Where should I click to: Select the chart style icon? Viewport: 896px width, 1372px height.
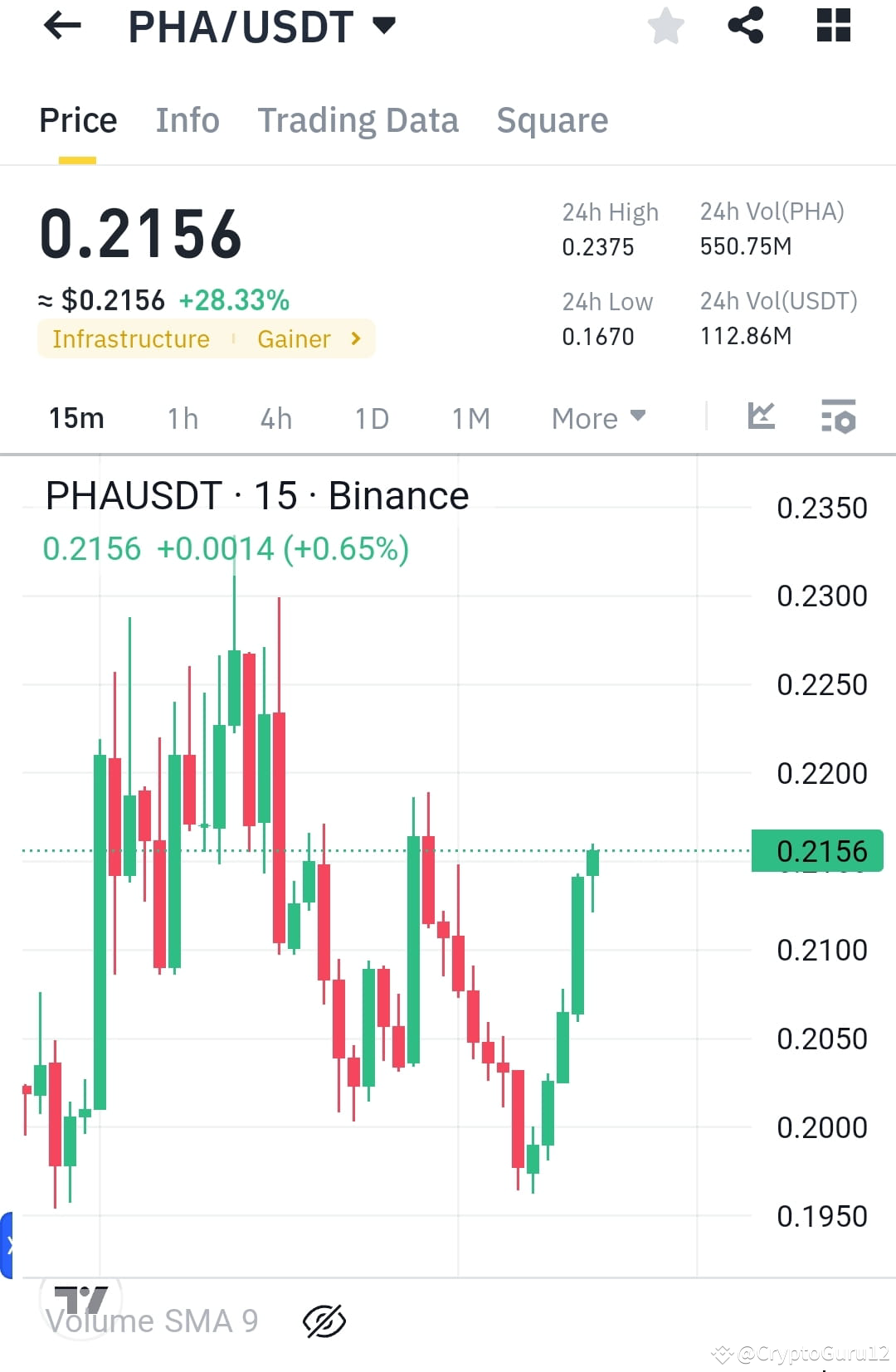coord(760,417)
